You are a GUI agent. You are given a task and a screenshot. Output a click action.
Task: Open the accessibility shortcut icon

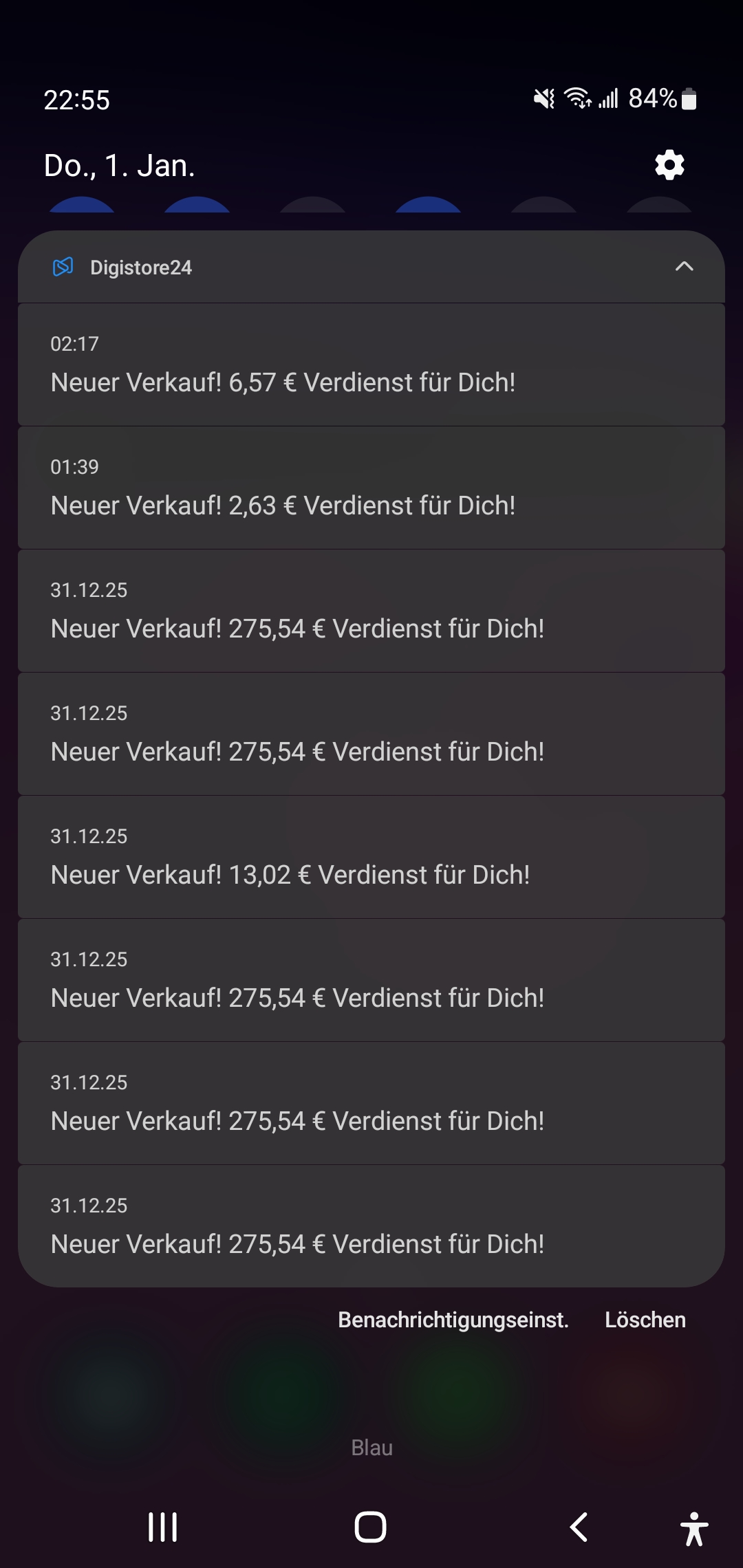tap(695, 1525)
